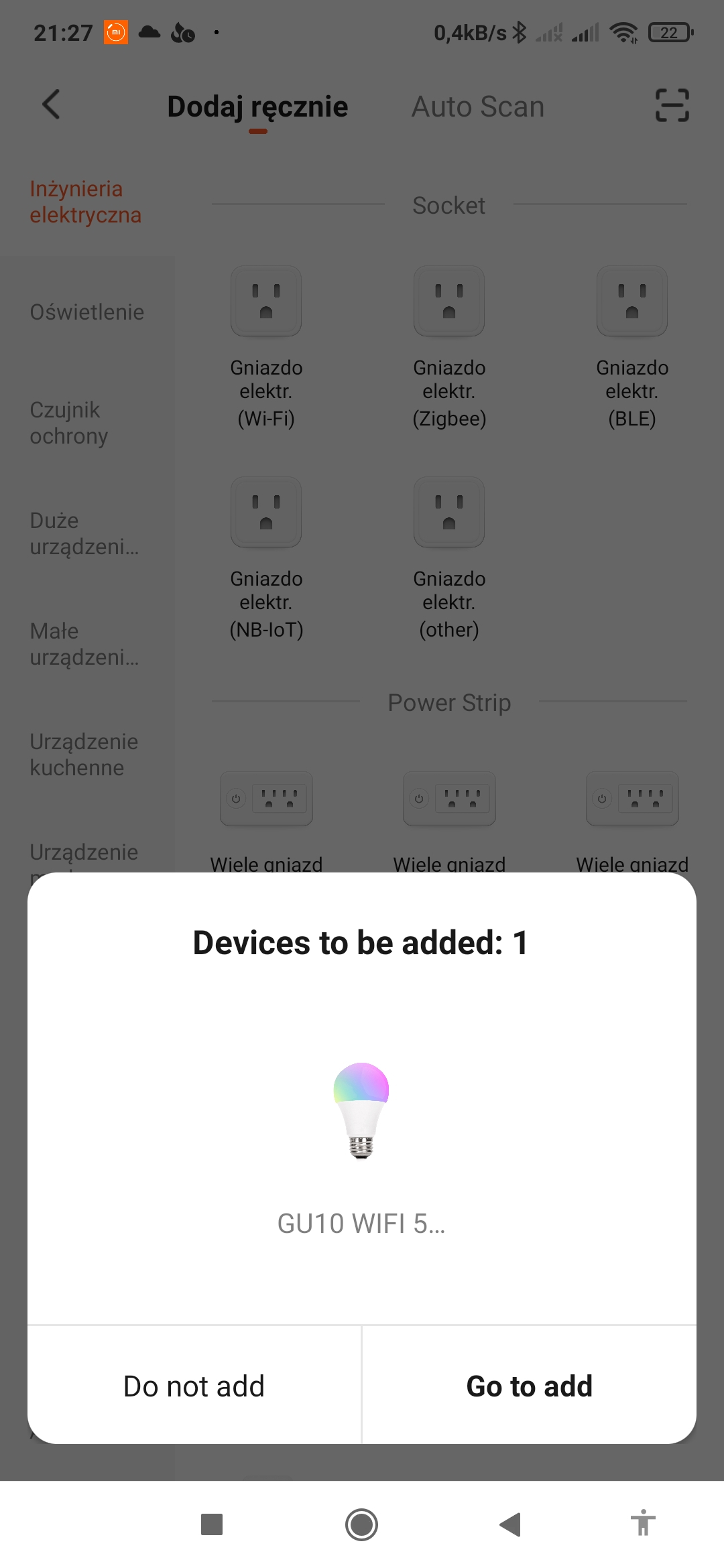
Task: Open the QR code scanner icon
Action: point(672,105)
